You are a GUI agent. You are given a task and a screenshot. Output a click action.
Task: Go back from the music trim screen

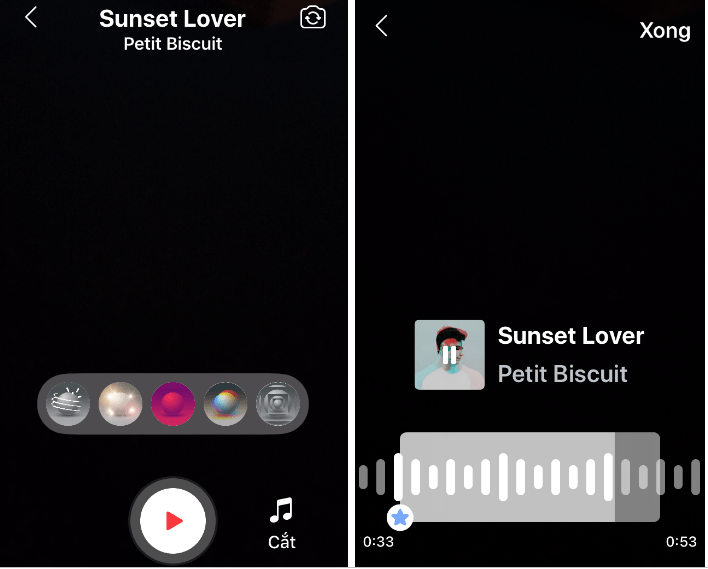point(381,27)
